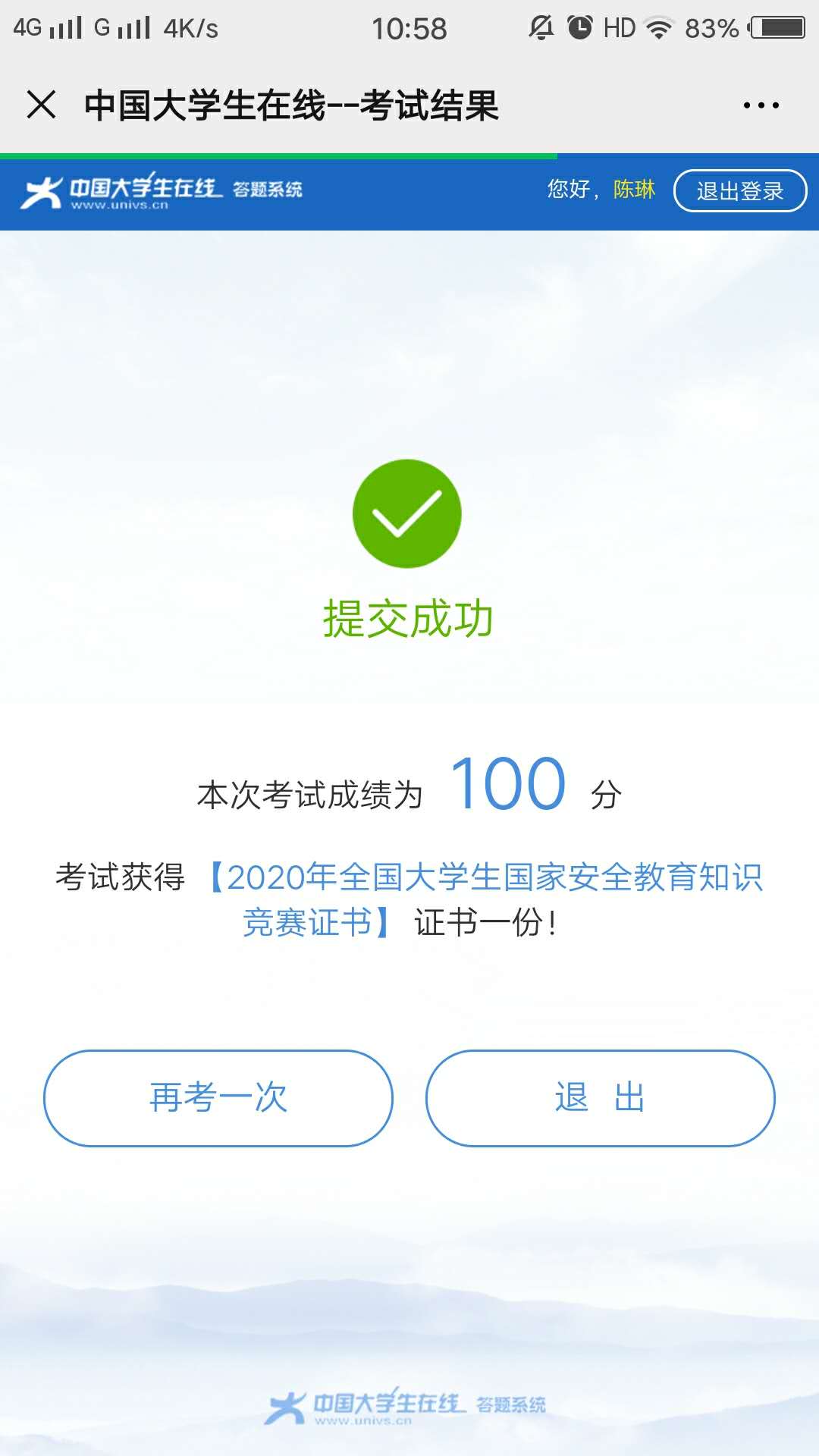Open the three-dot overflow menu
819x1456 pixels.
761,105
